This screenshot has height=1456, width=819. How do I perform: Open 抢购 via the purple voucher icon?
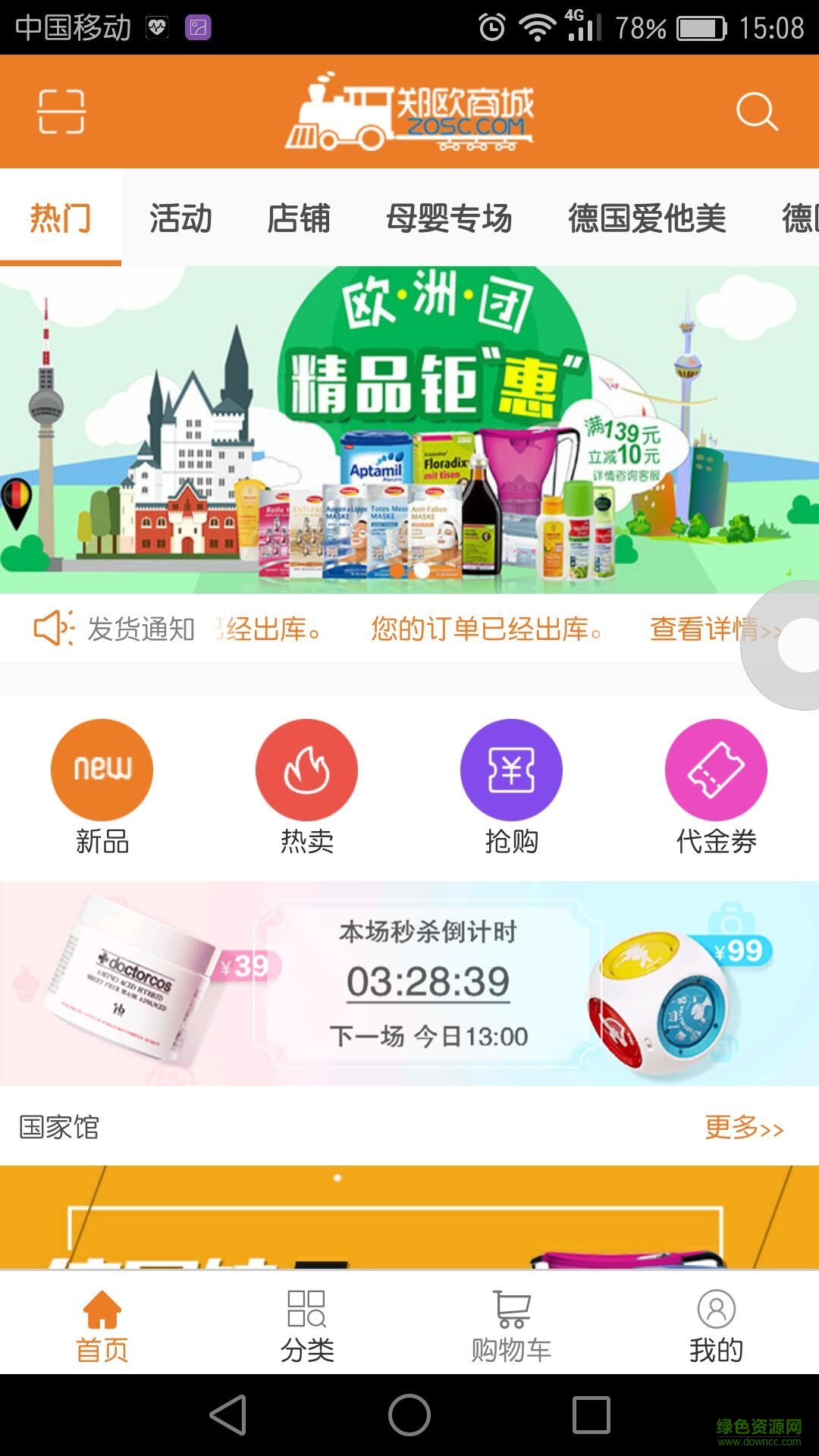pyautogui.click(x=511, y=768)
